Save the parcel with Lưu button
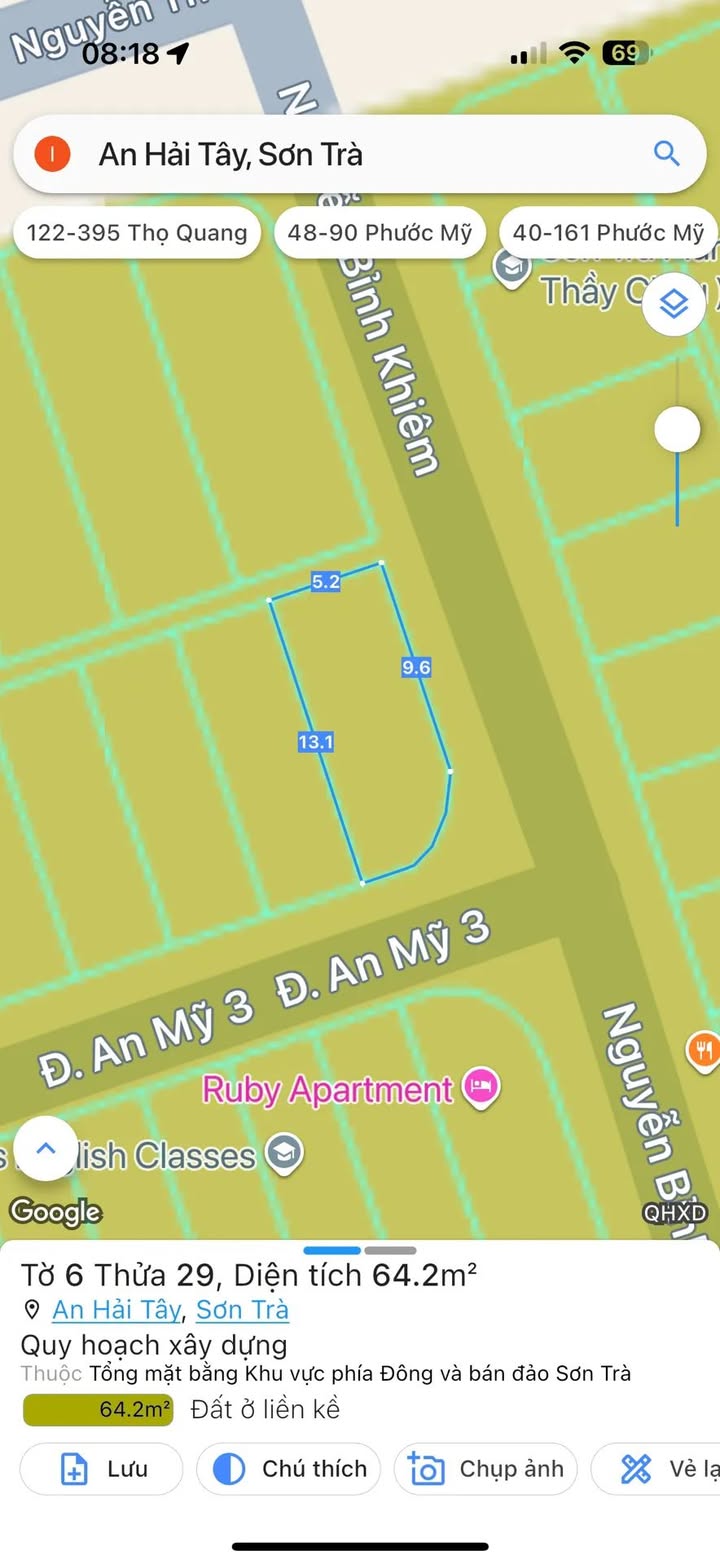The height and width of the screenshot is (1564, 720). coord(102,1469)
